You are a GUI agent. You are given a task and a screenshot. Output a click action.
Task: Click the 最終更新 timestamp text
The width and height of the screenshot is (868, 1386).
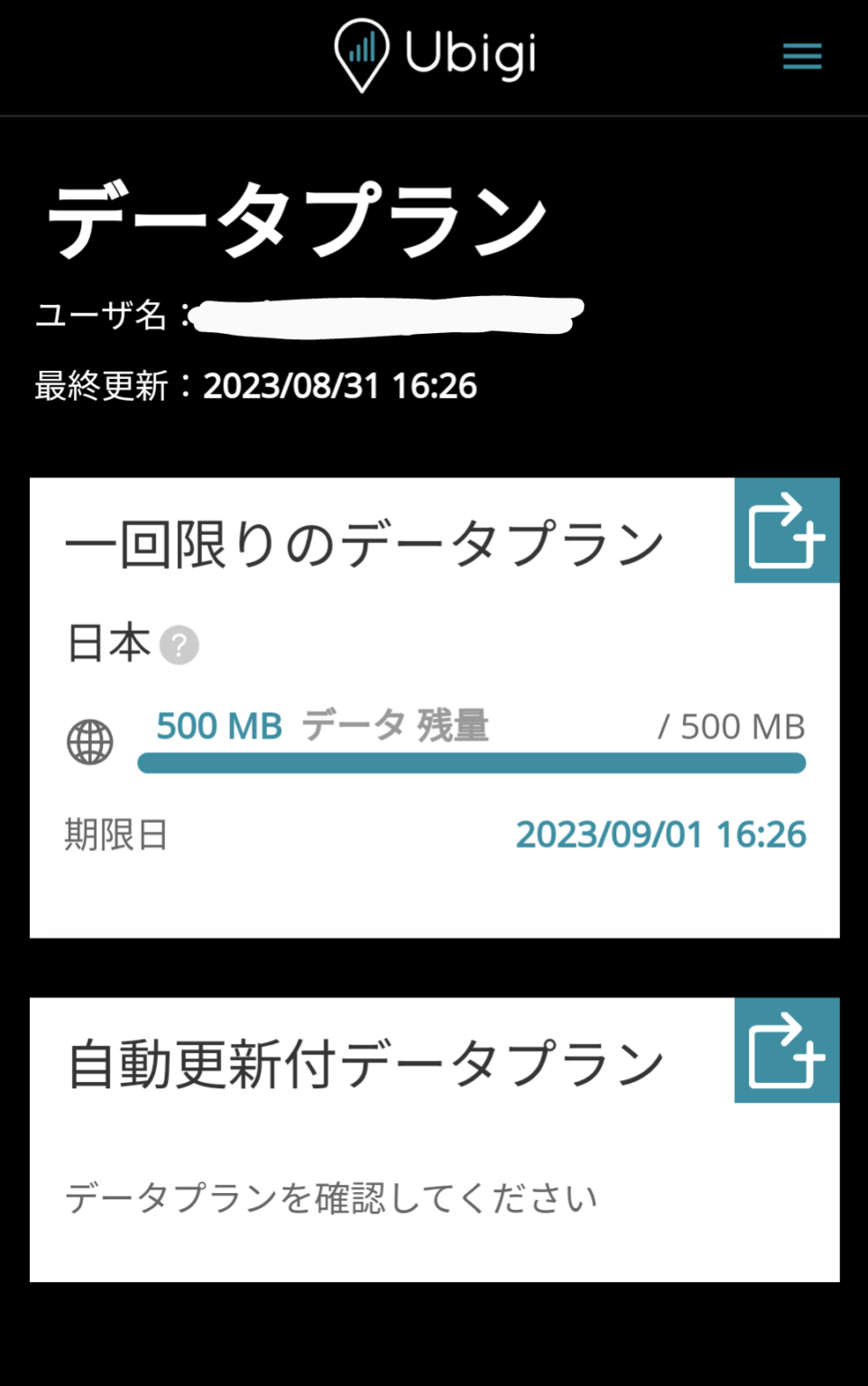(x=255, y=385)
